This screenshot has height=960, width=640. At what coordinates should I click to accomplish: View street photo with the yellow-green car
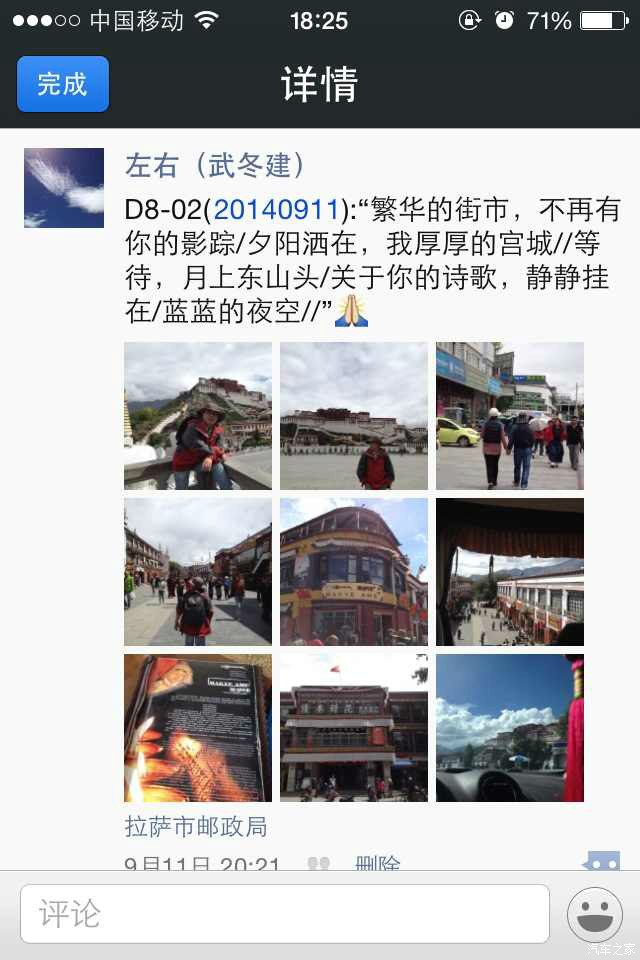coord(510,416)
